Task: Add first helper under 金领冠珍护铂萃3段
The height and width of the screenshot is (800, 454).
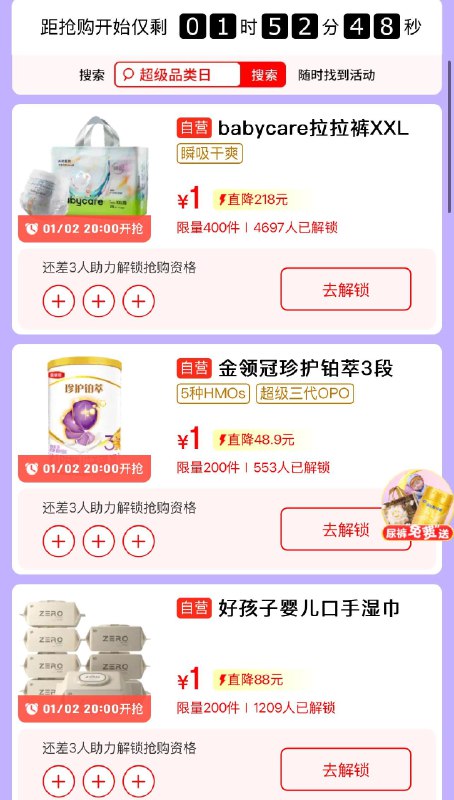Action: [x=59, y=541]
